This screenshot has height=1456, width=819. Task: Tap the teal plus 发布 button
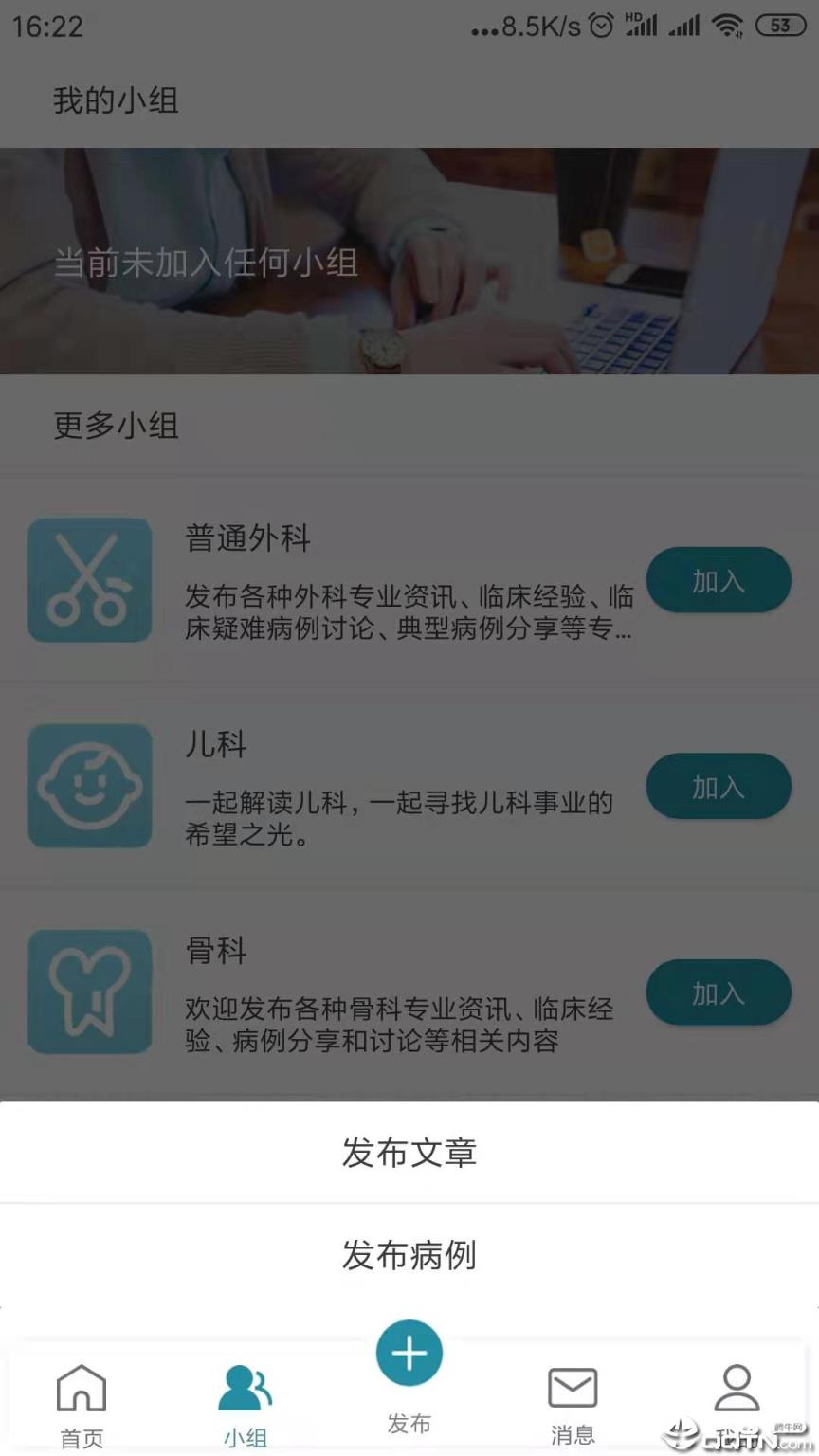tap(409, 1353)
